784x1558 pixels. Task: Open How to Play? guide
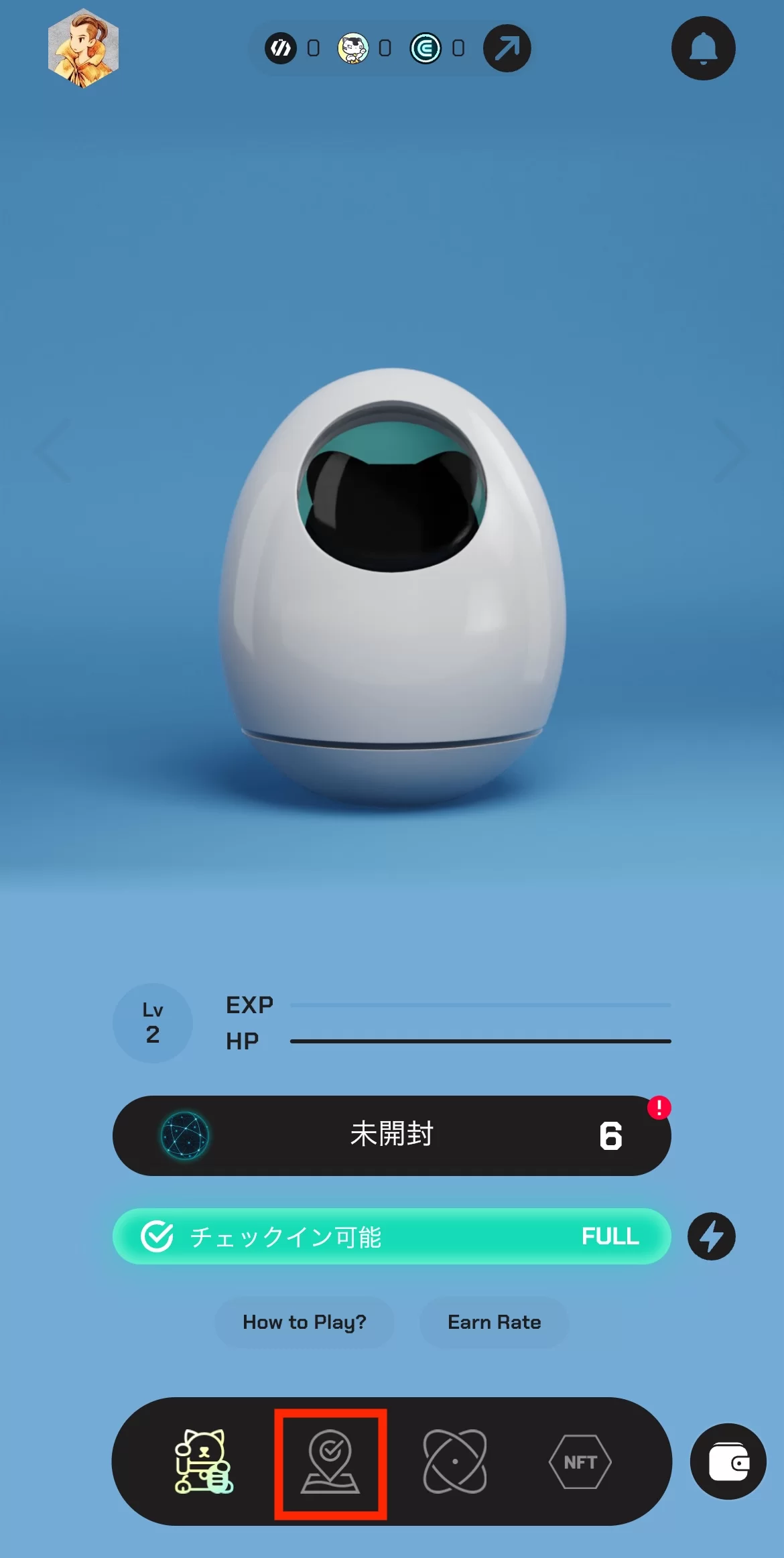[304, 1322]
